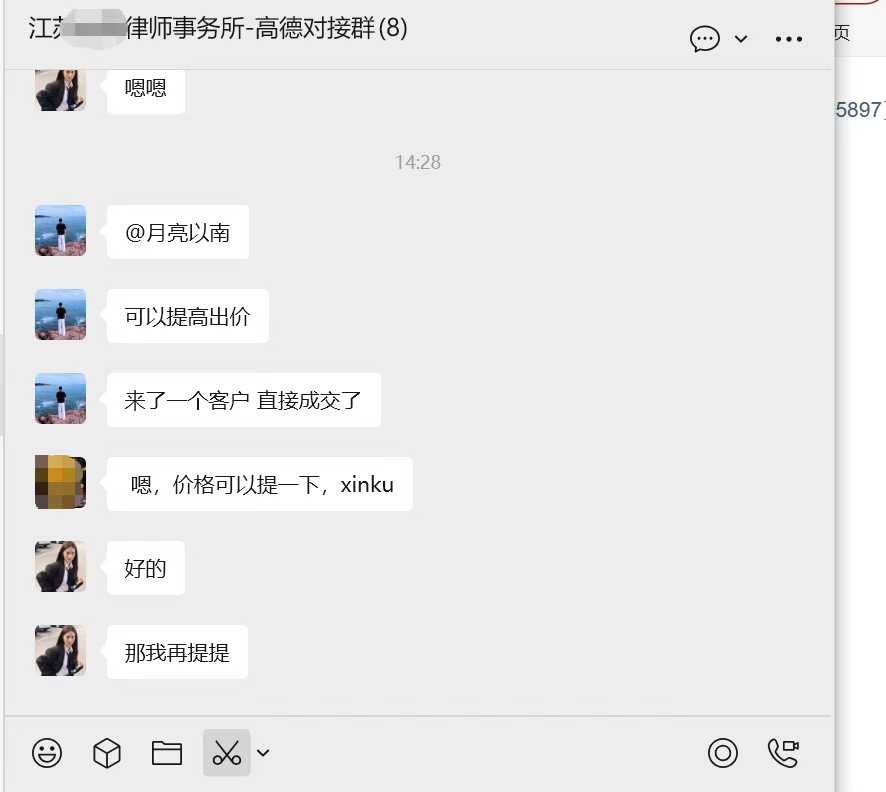Open the emoji picker
This screenshot has height=792, width=886.
[47, 753]
